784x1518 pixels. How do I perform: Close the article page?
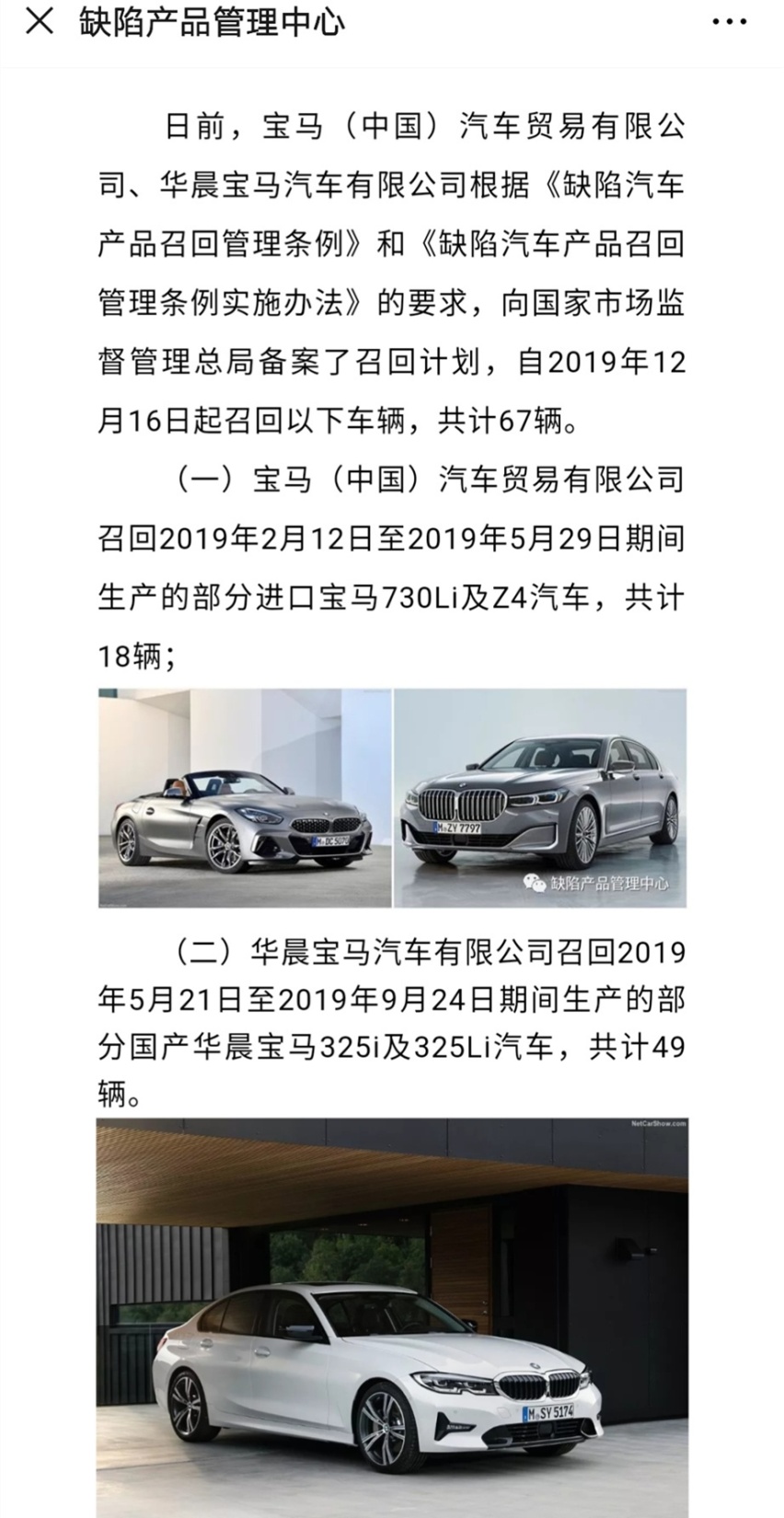(39, 21)
